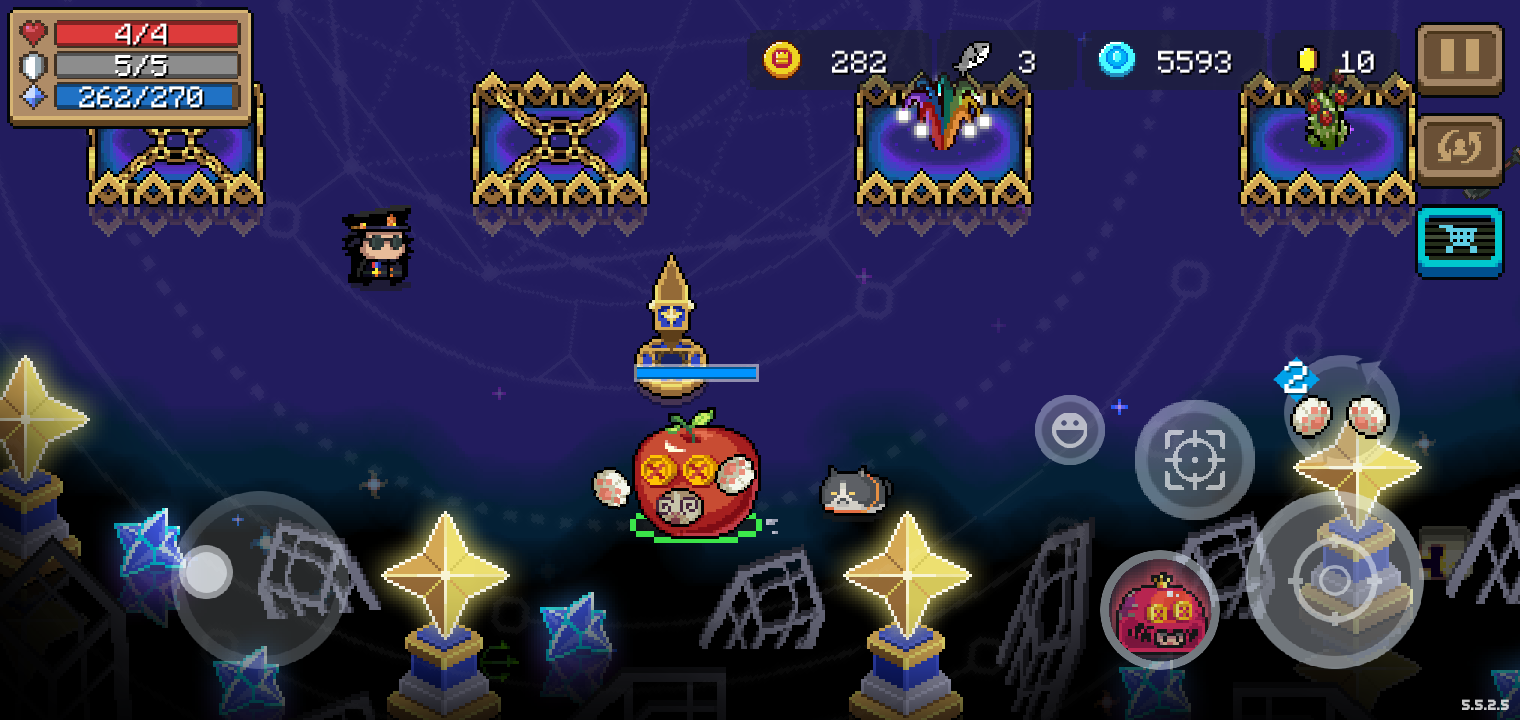Tap the main attack button
Image resolution: width=1520 pixels, height=720 pixels.
(x=1334, y=580)
